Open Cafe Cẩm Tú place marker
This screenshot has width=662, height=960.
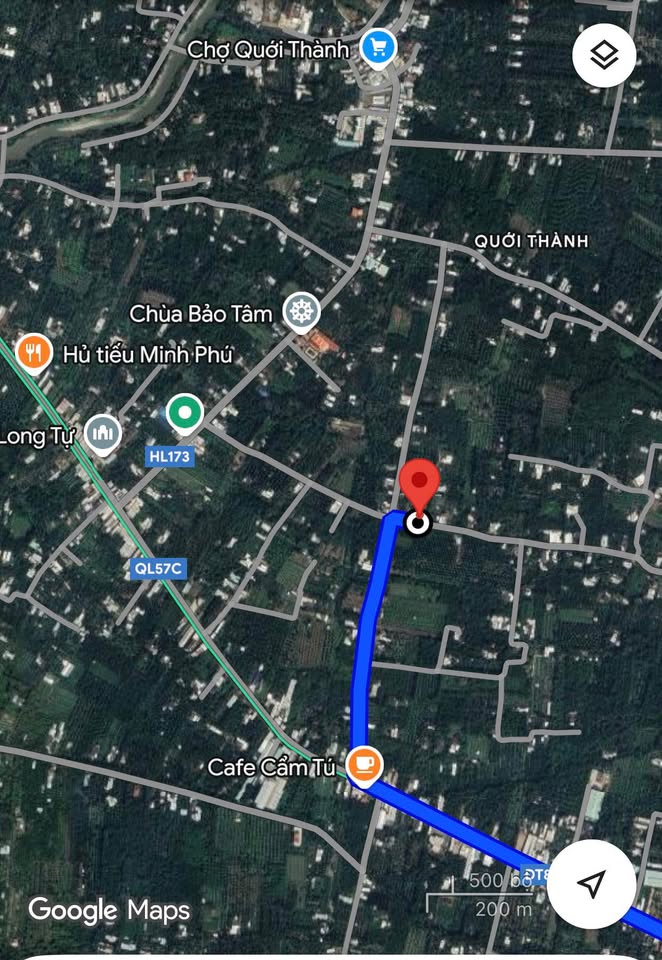coord(364,765)
